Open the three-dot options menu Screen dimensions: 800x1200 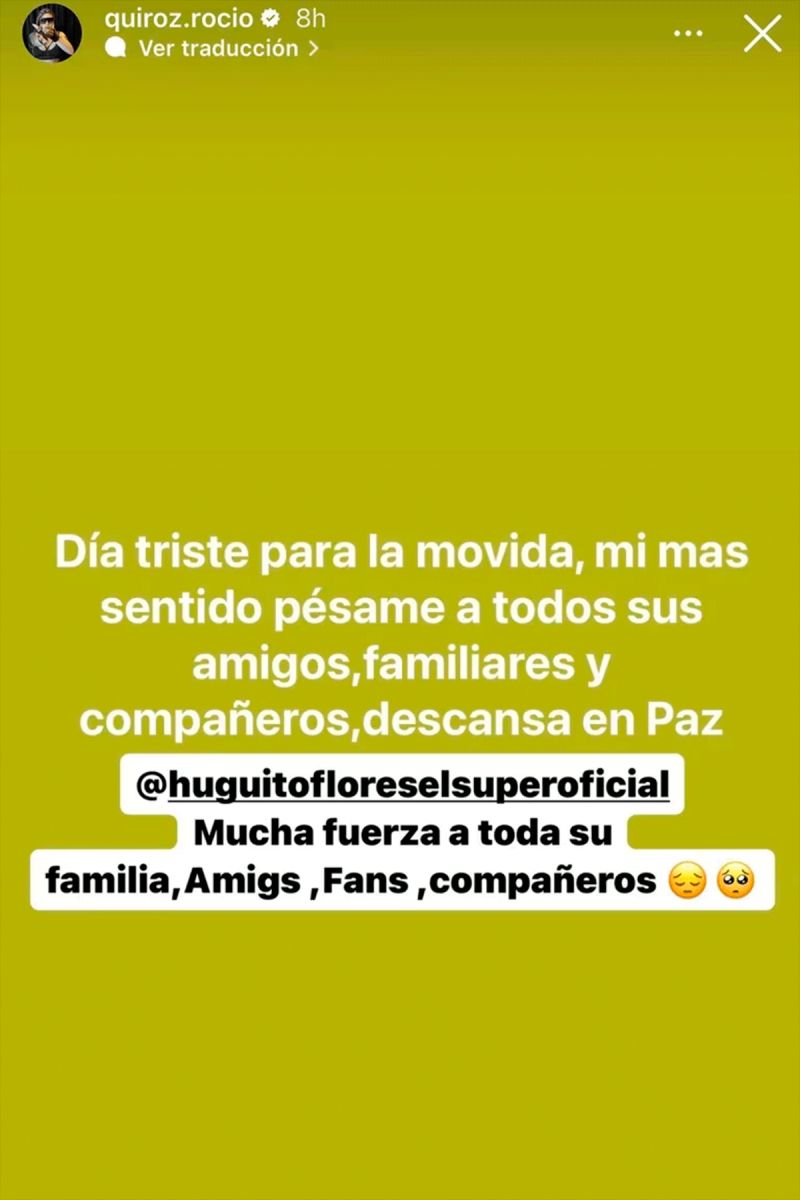point(688,34)
